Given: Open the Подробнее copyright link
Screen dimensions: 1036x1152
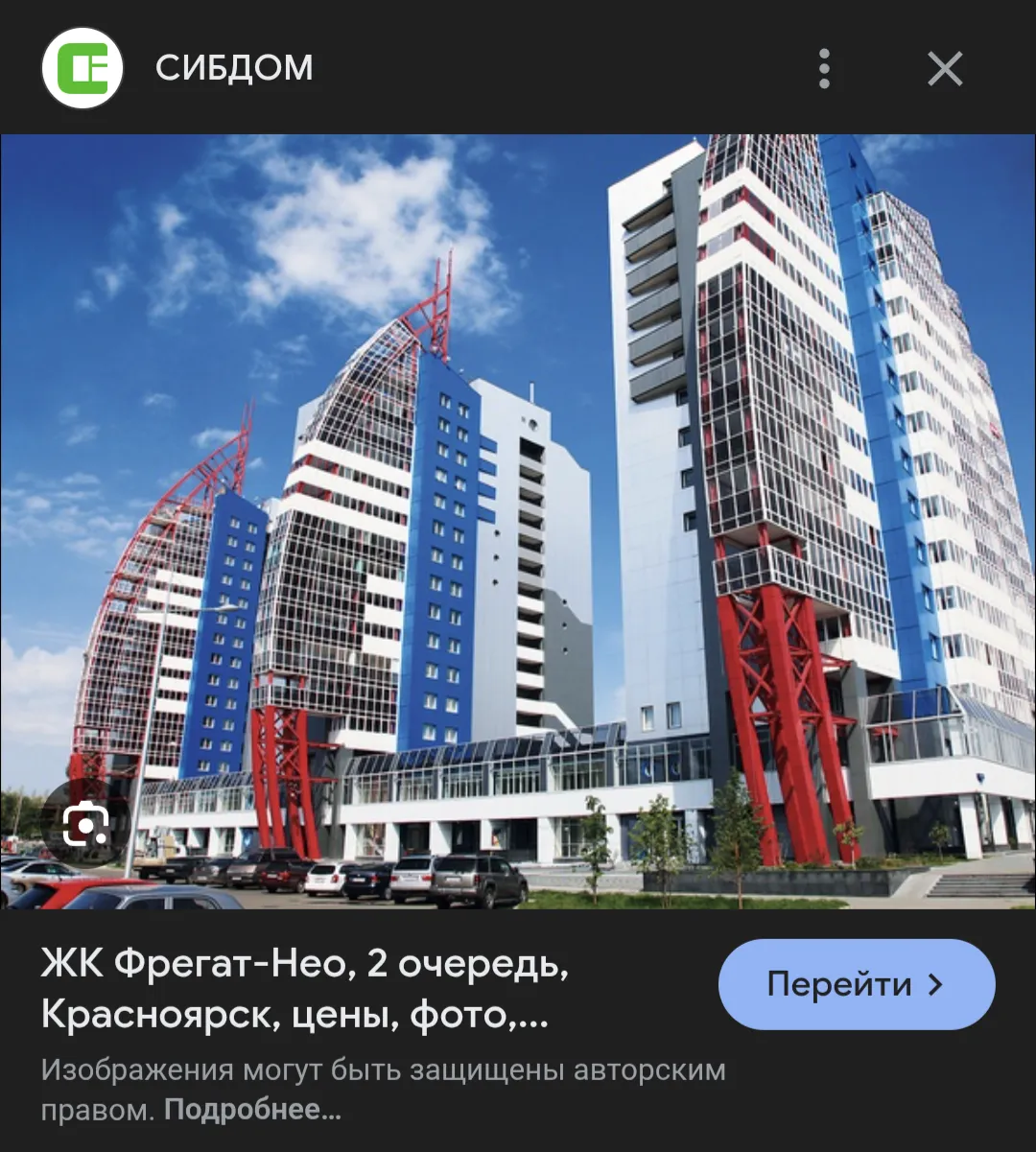Looking at the screenshot, I should point(252,1110).
